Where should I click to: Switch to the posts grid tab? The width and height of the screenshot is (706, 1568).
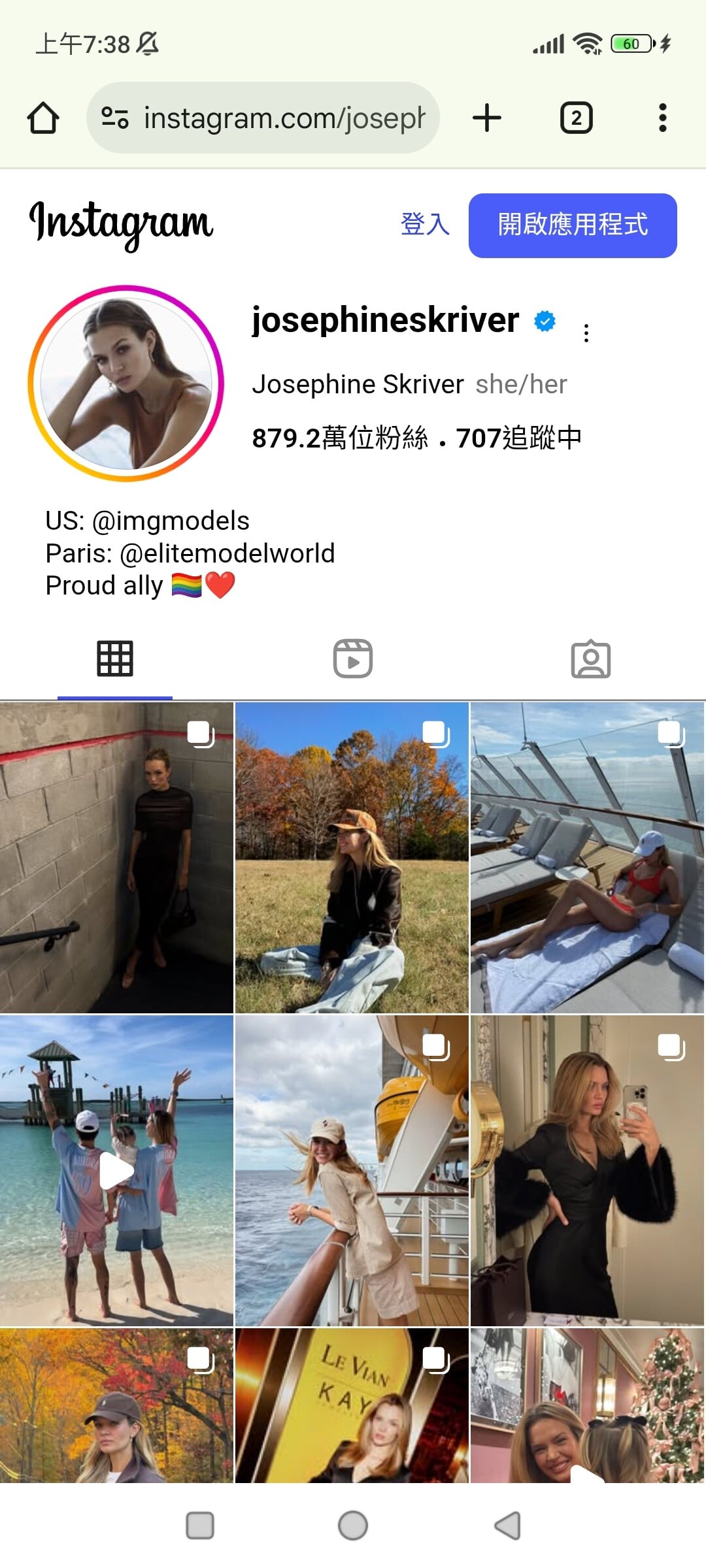click(x=115, y=659)
